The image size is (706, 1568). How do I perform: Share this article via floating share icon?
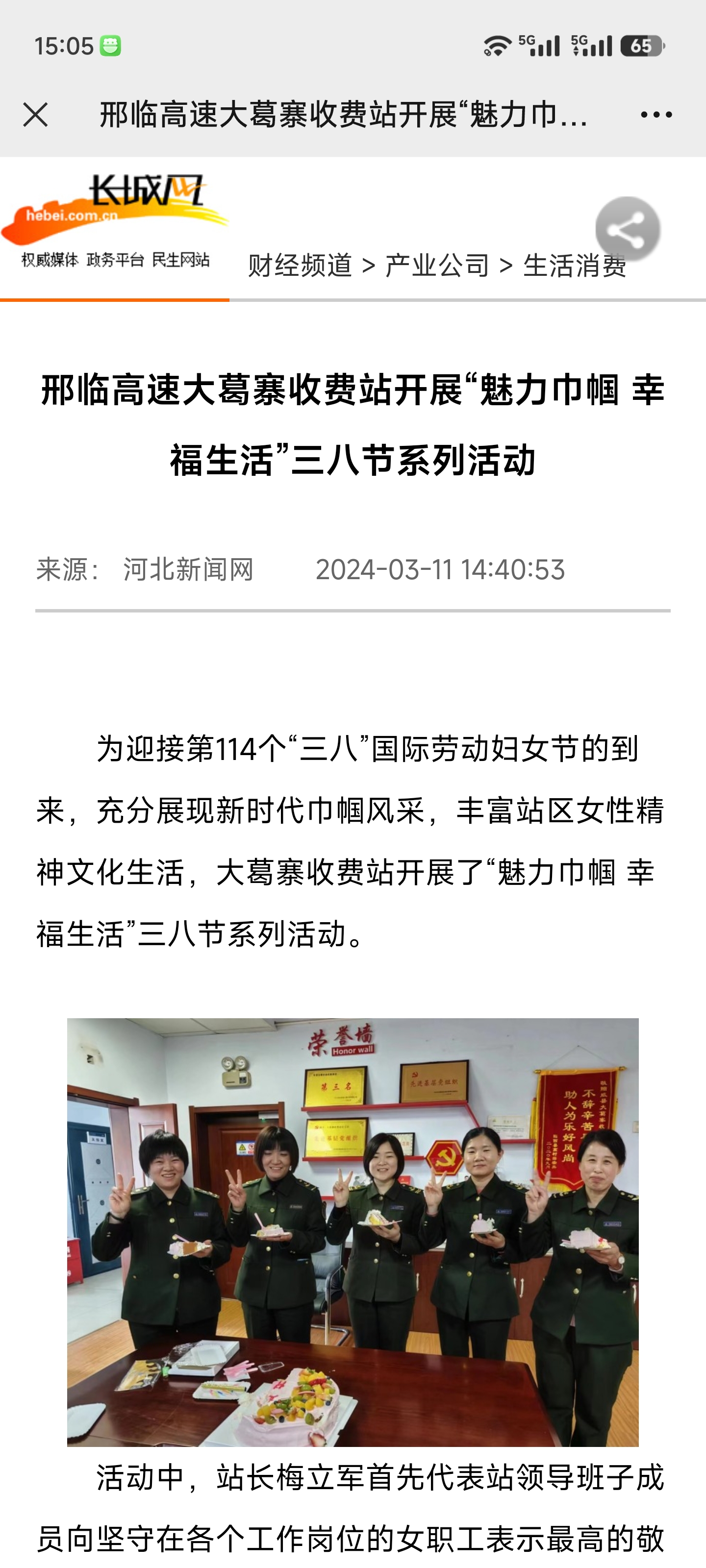(x=628, y=229)
